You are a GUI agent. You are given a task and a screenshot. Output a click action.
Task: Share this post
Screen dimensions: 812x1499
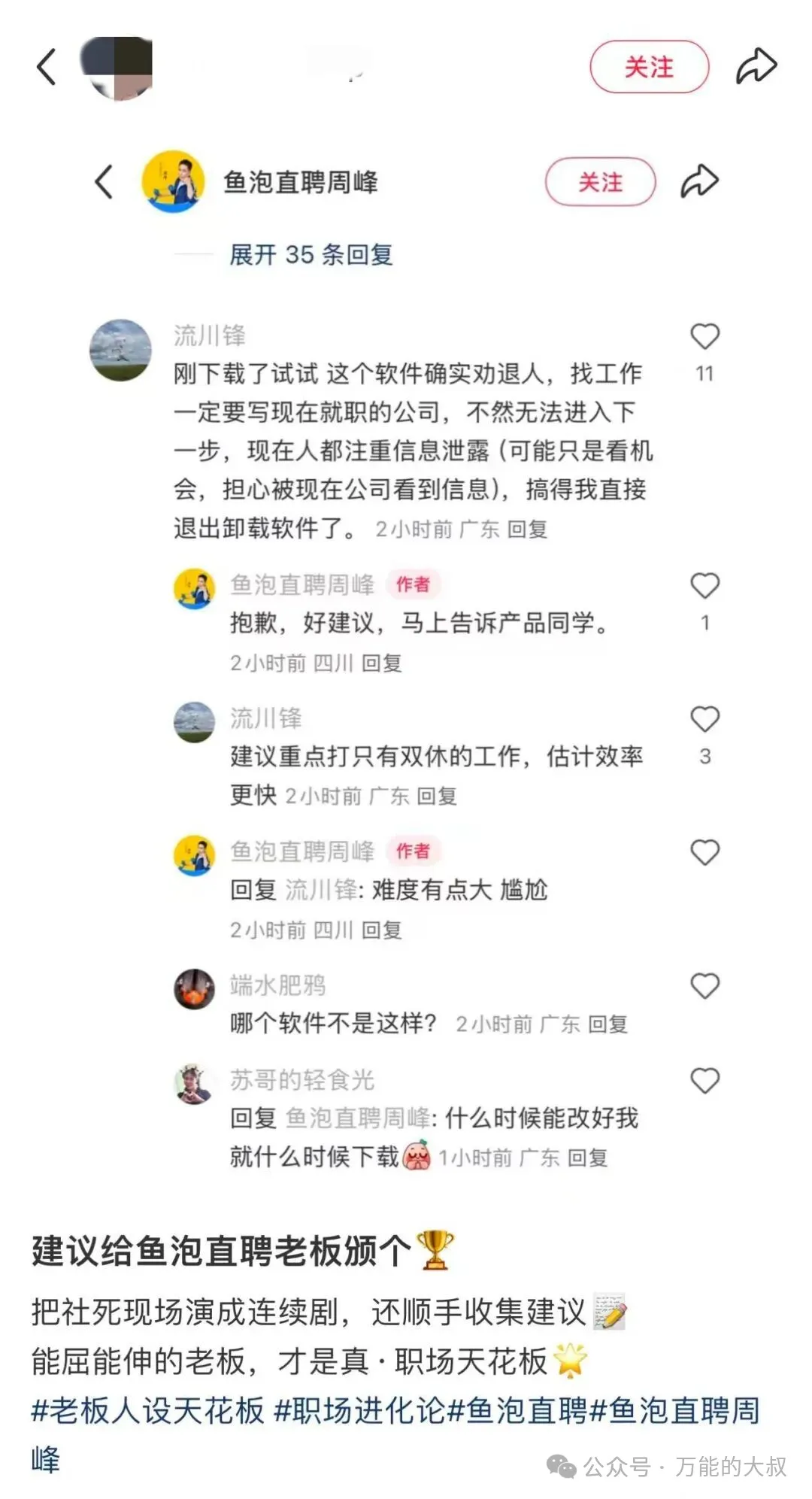coord(756,67)
